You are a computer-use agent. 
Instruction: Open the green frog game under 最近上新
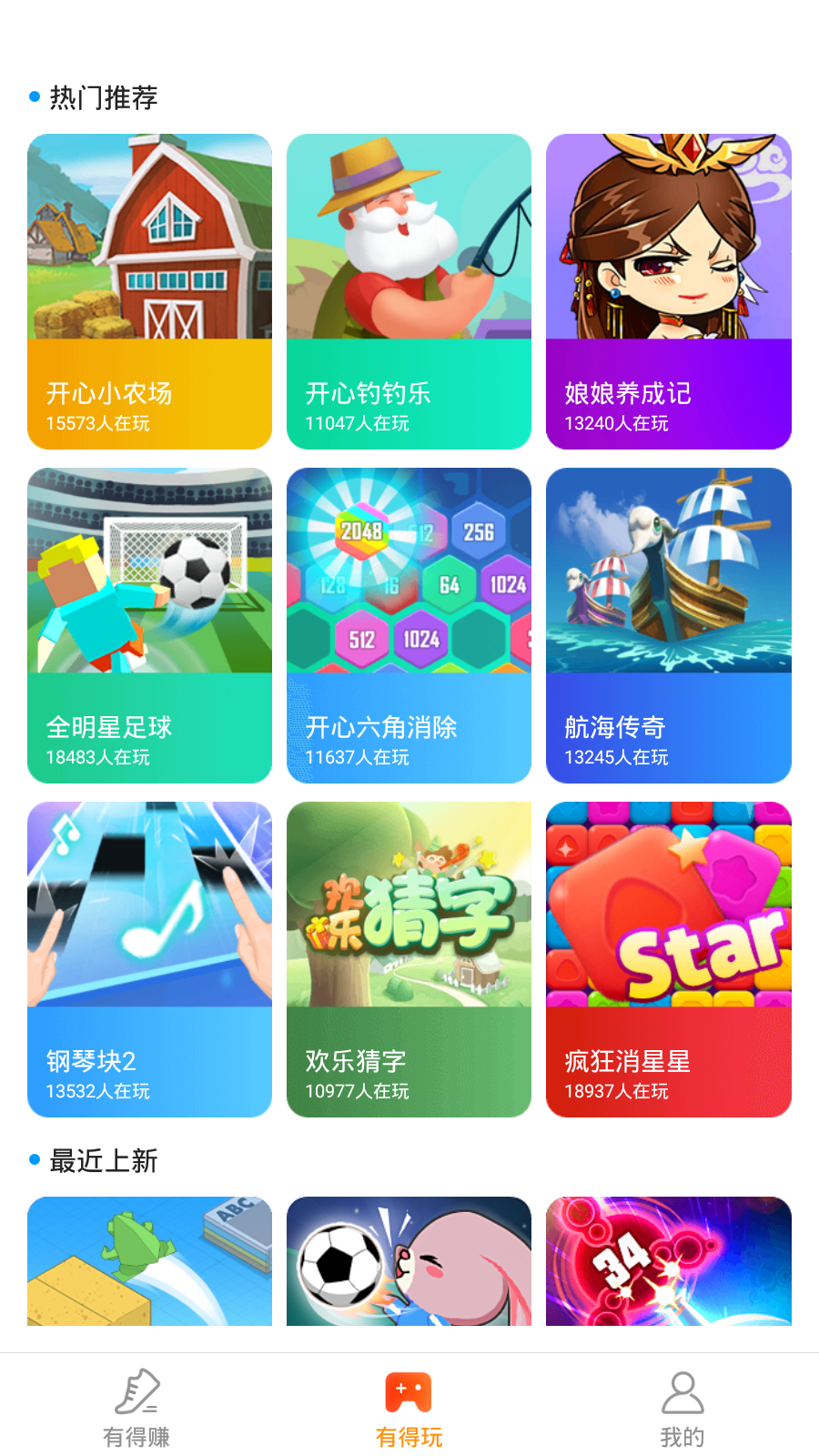[149, 1260]
